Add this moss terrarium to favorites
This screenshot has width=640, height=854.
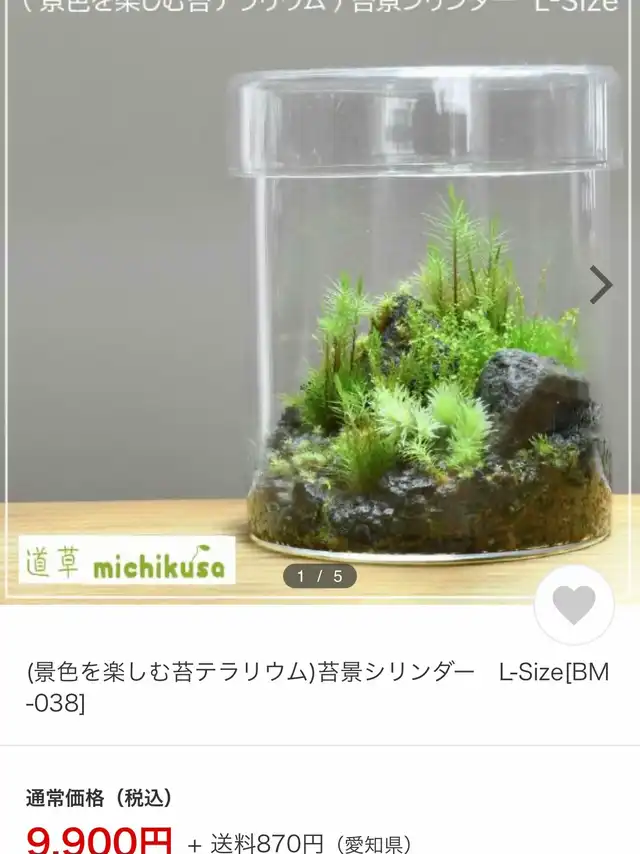point(574,605)
